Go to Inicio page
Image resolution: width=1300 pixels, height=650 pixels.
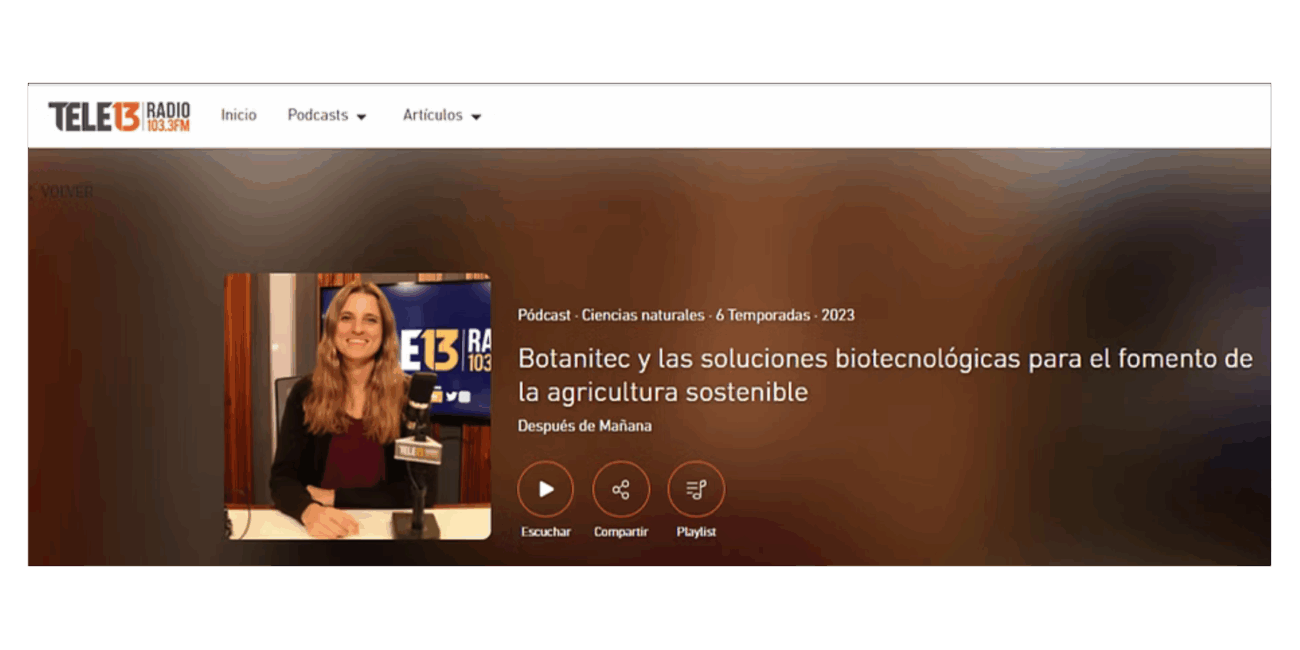(238, 115)
